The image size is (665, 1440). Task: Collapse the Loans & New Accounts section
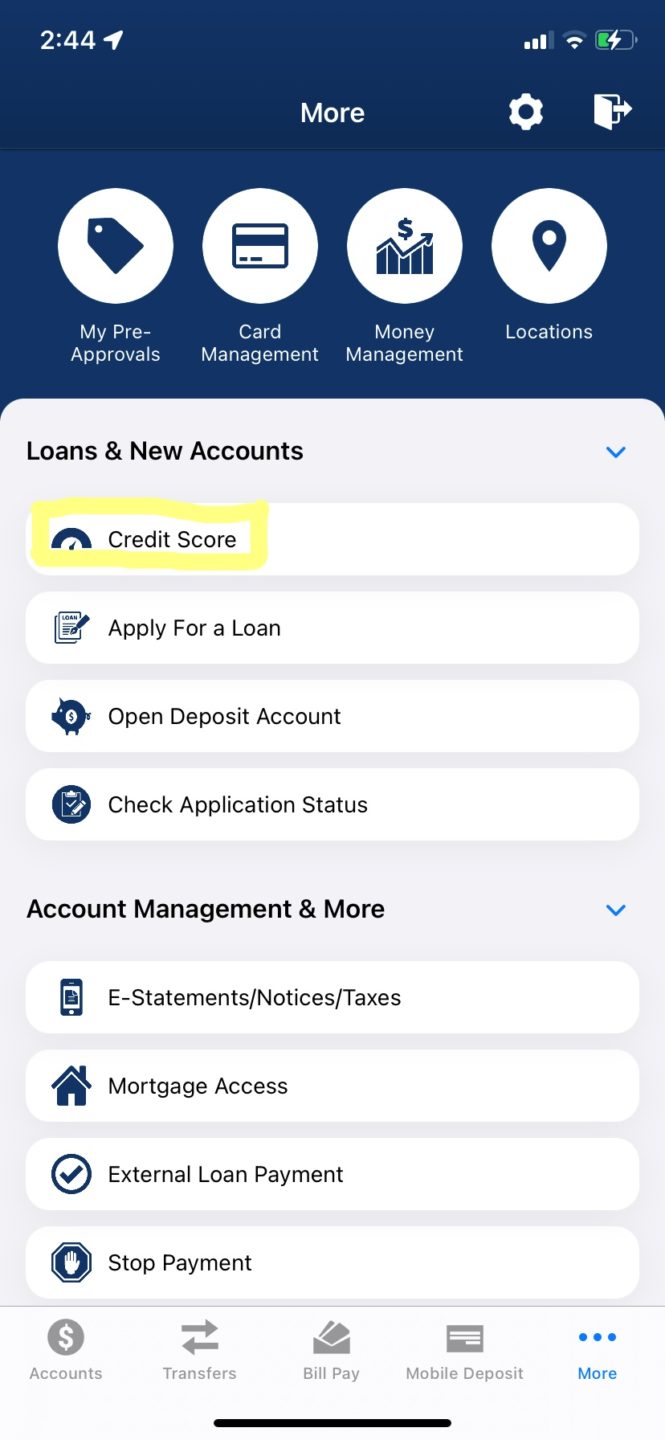[616, 452]
